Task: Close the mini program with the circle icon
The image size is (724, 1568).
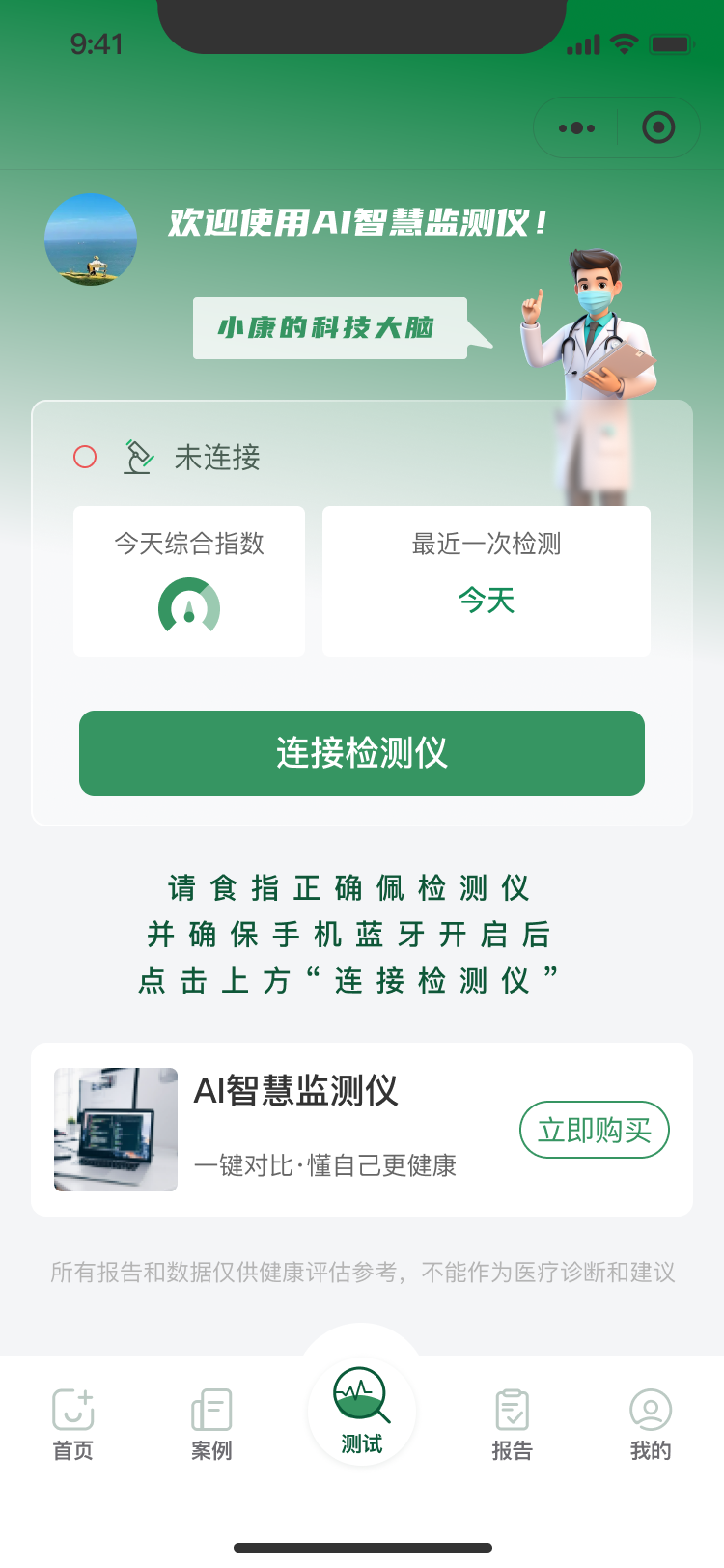Action: pyautogui.click(x=658, y=127)
